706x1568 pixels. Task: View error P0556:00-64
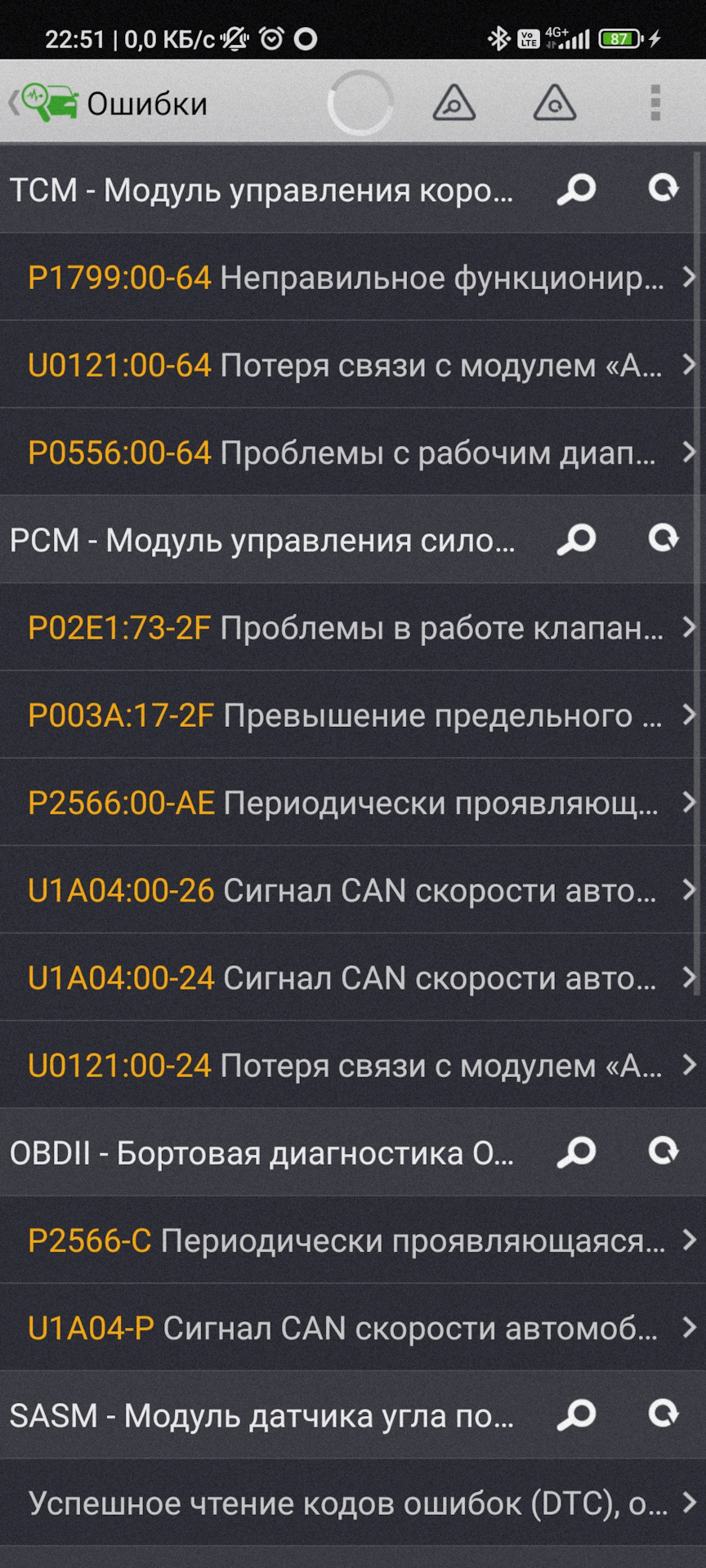(351, 452)
